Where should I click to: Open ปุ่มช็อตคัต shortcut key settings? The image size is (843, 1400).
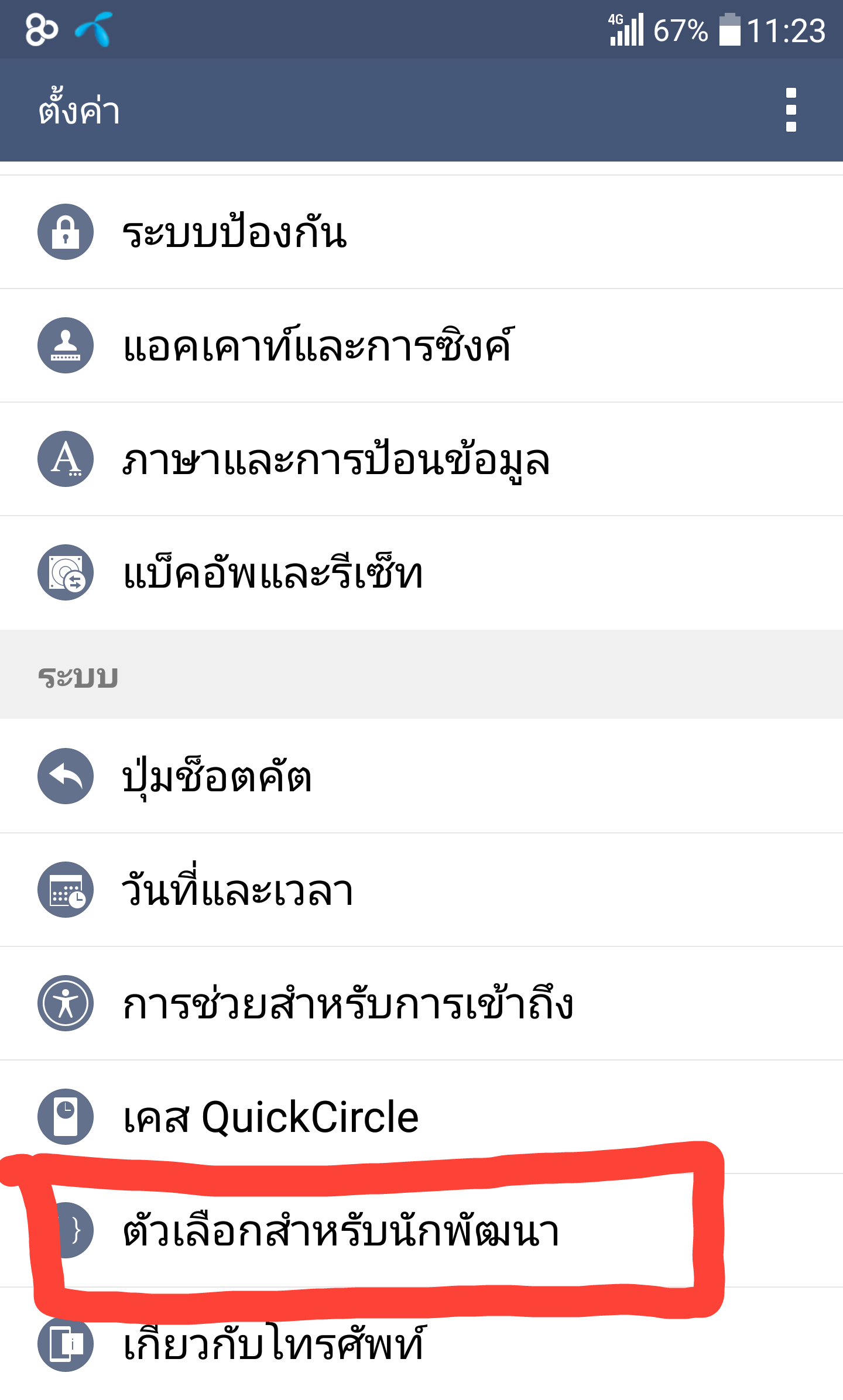[x=421, y=776]
